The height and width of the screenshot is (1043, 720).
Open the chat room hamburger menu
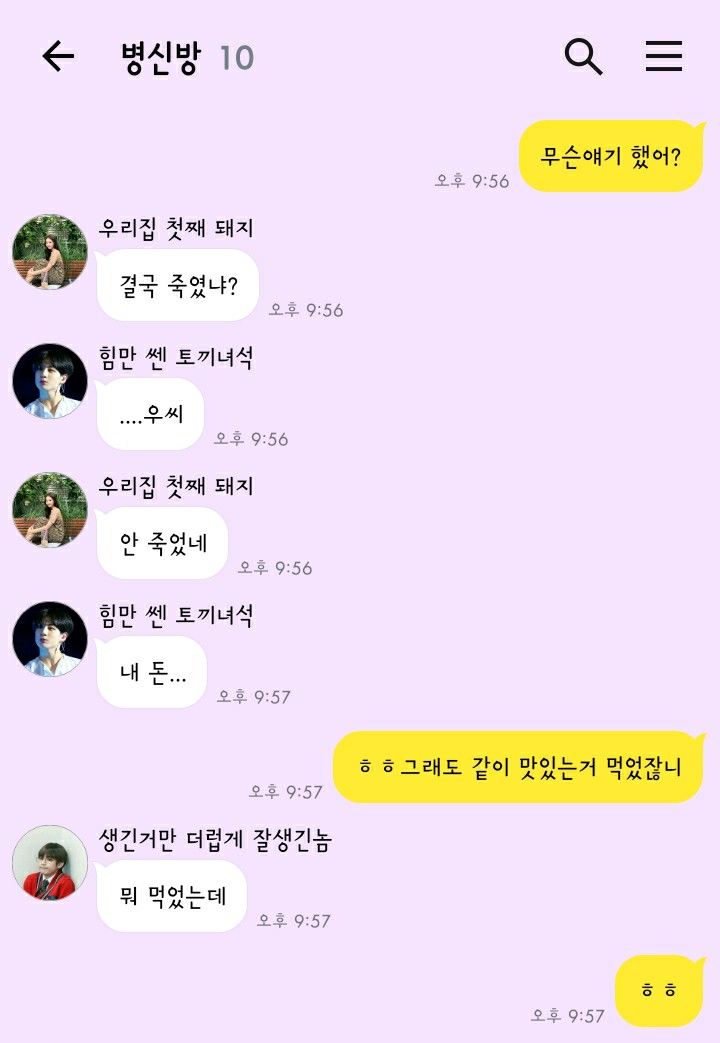[x=663, y=57]
